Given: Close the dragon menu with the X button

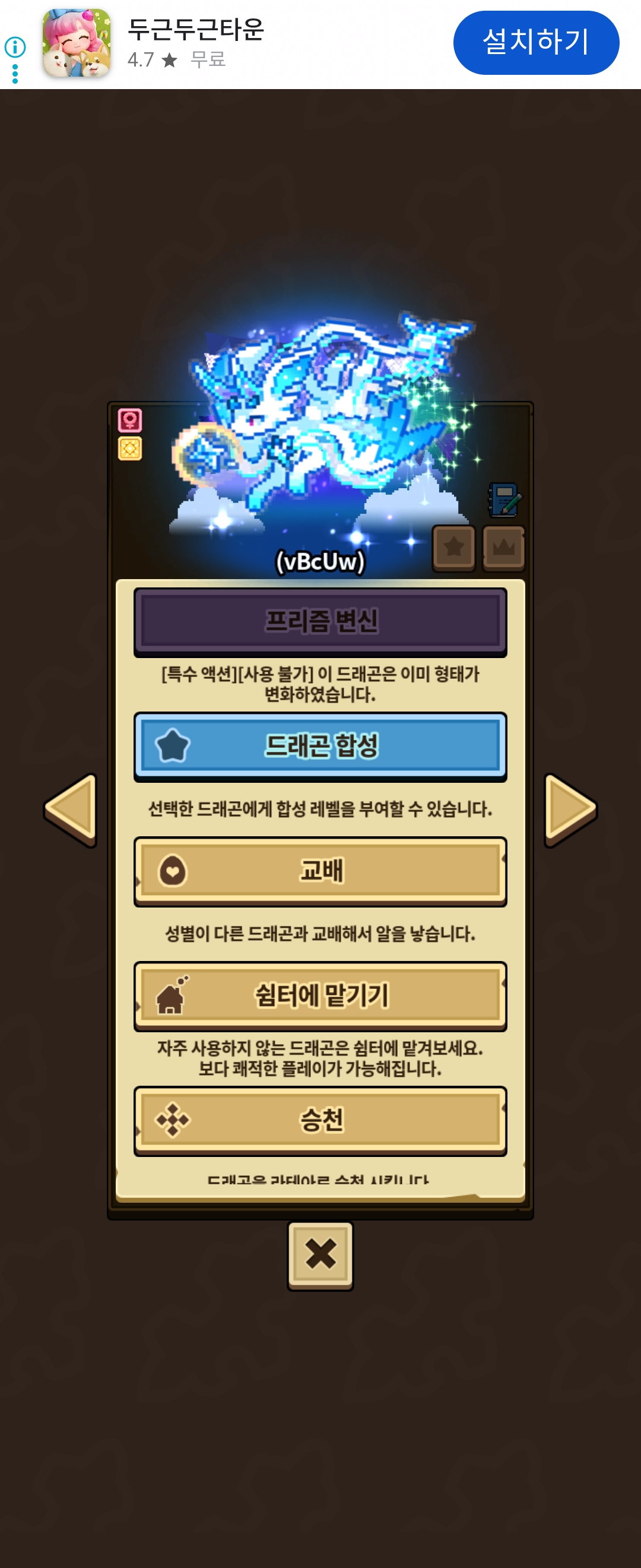Looking at the screenshot, I should 320,1256.
